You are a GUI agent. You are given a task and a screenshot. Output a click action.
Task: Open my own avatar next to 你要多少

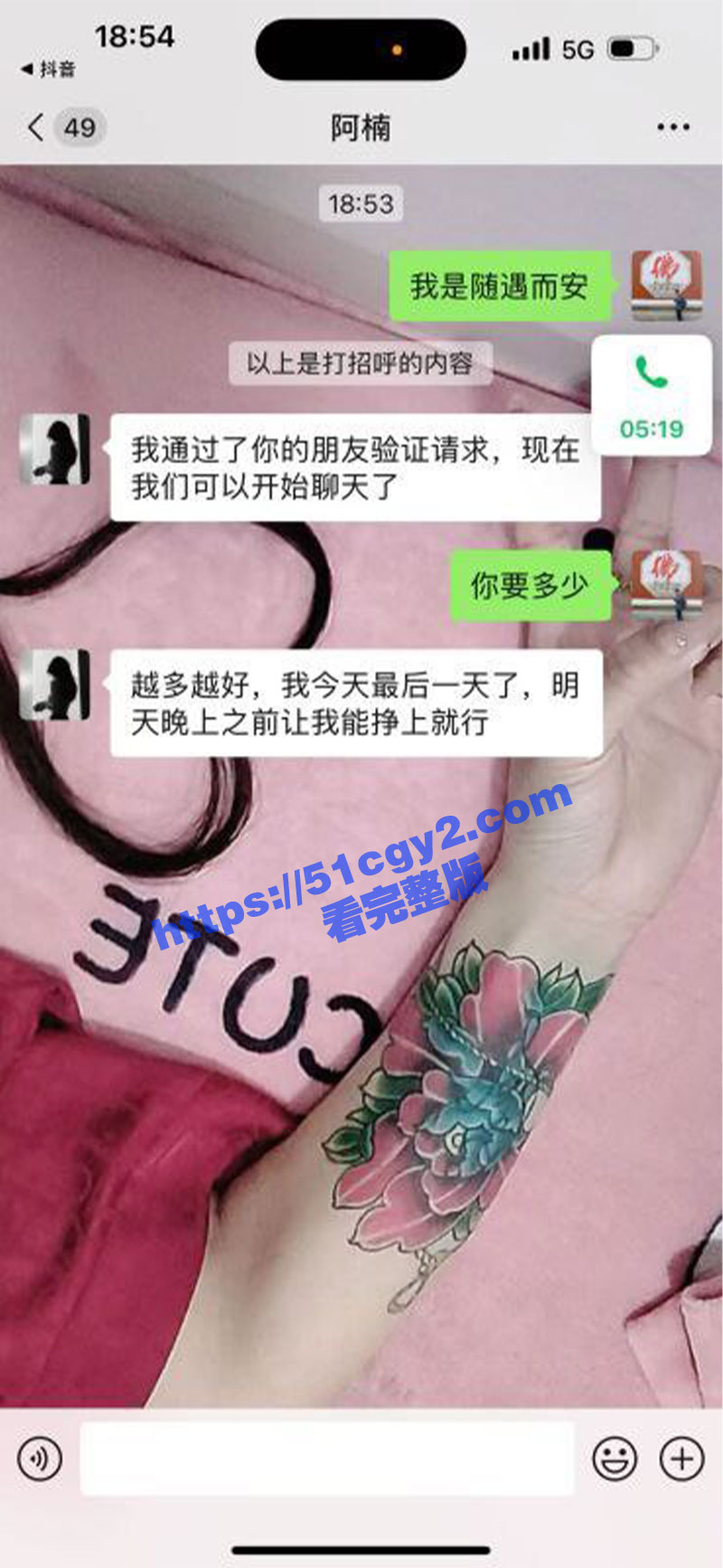click(x=666, y=584)
